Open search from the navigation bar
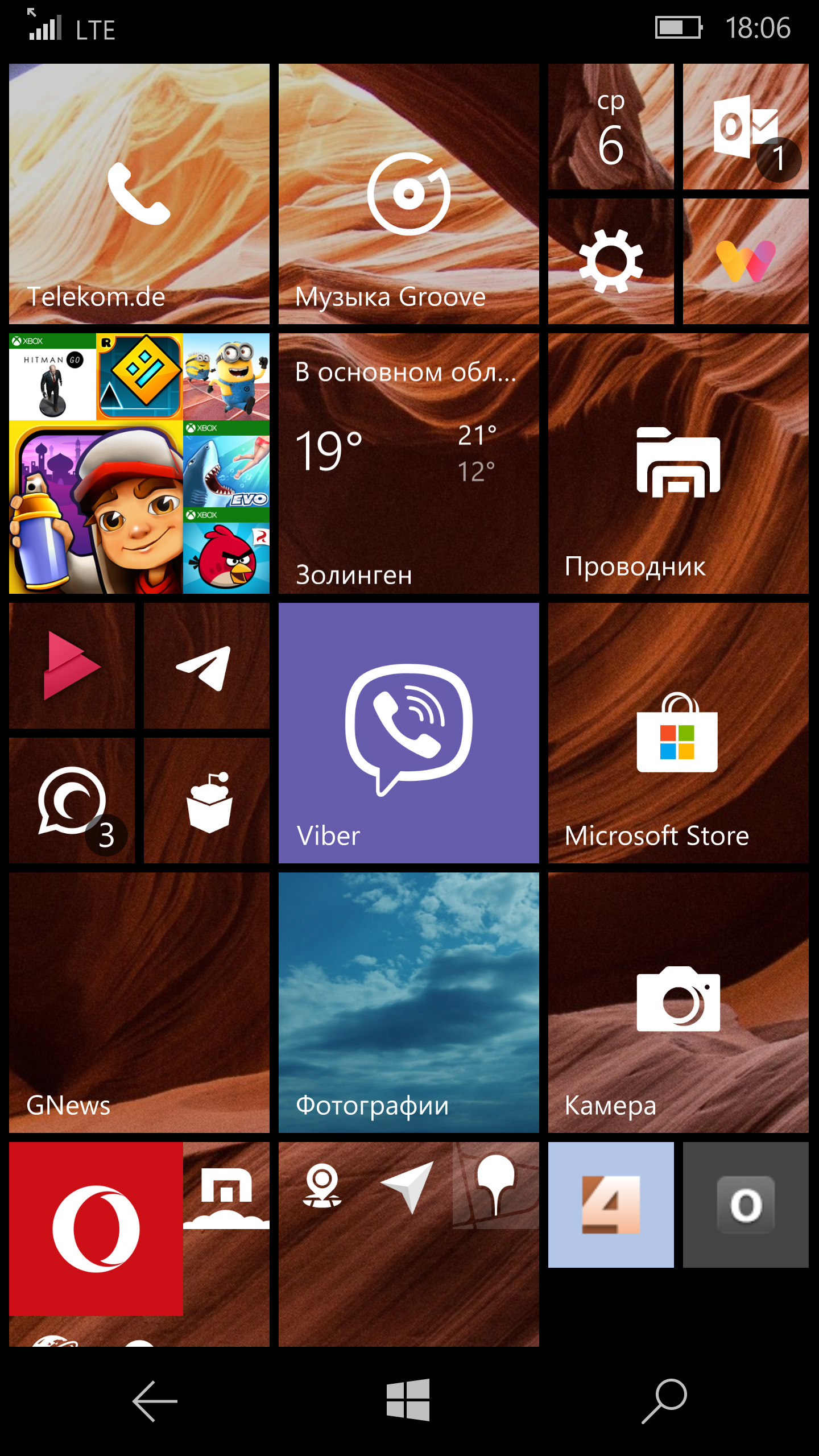The image size is (819, 1456). point(664,1400)
